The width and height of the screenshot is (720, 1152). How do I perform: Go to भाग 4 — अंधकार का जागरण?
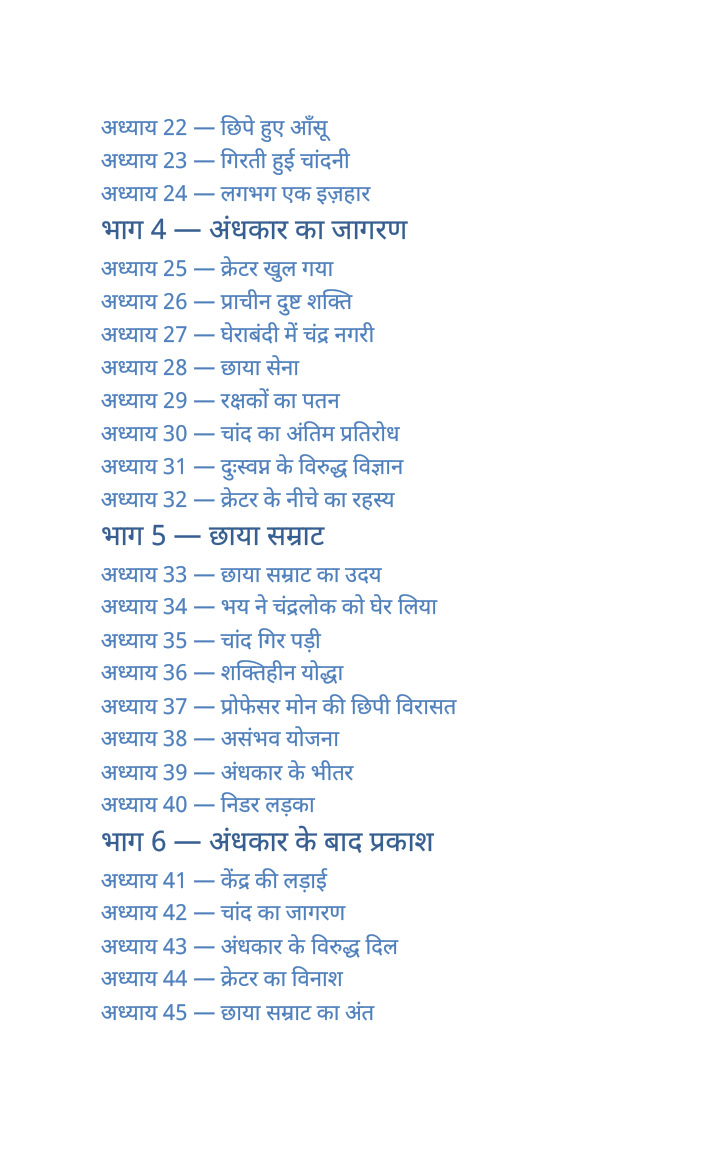click(254, 230)
